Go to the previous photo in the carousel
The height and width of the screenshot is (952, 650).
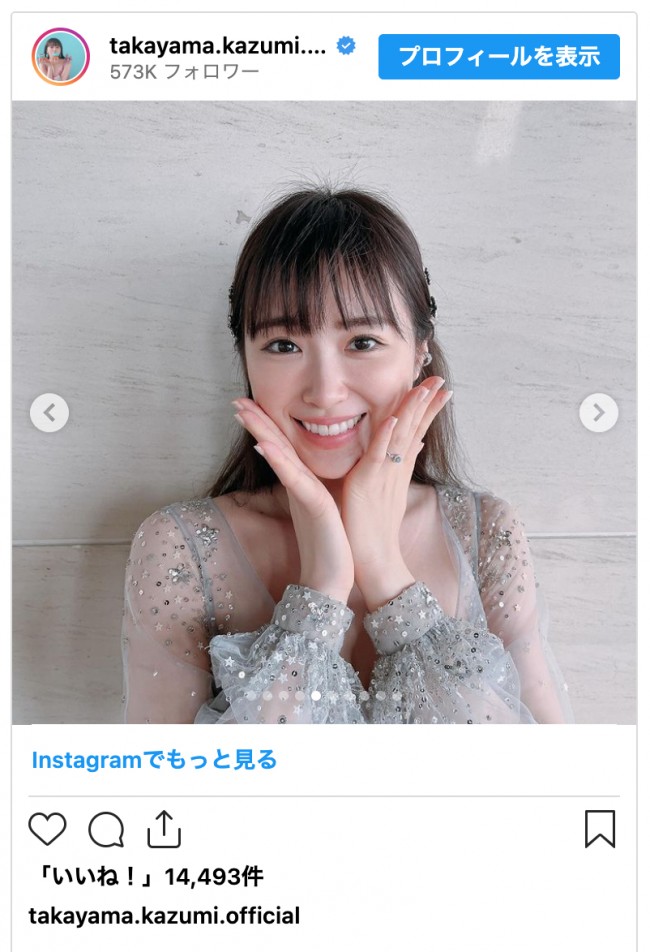coord(49,412)
